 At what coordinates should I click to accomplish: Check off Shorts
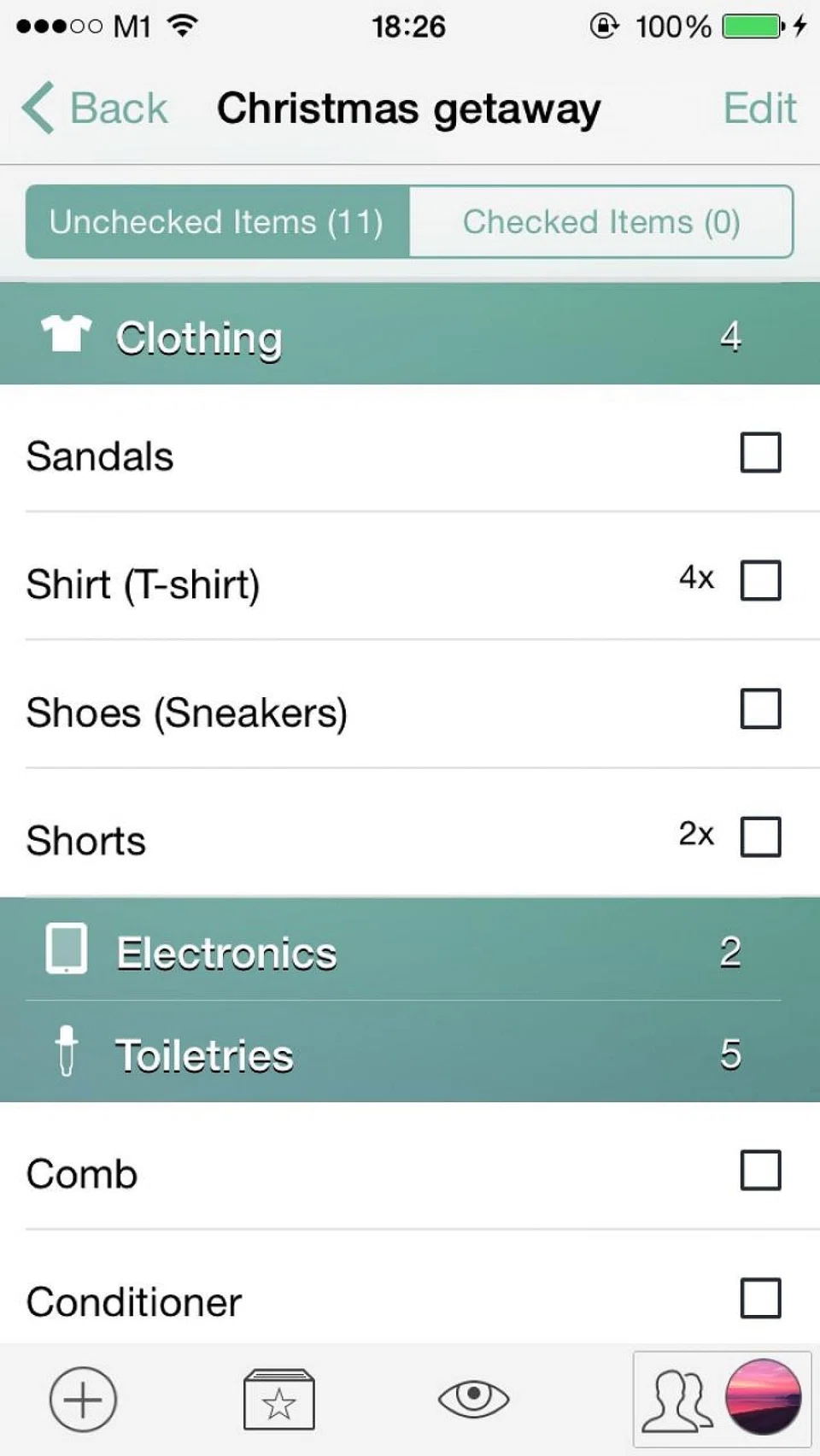click(759, 837)
